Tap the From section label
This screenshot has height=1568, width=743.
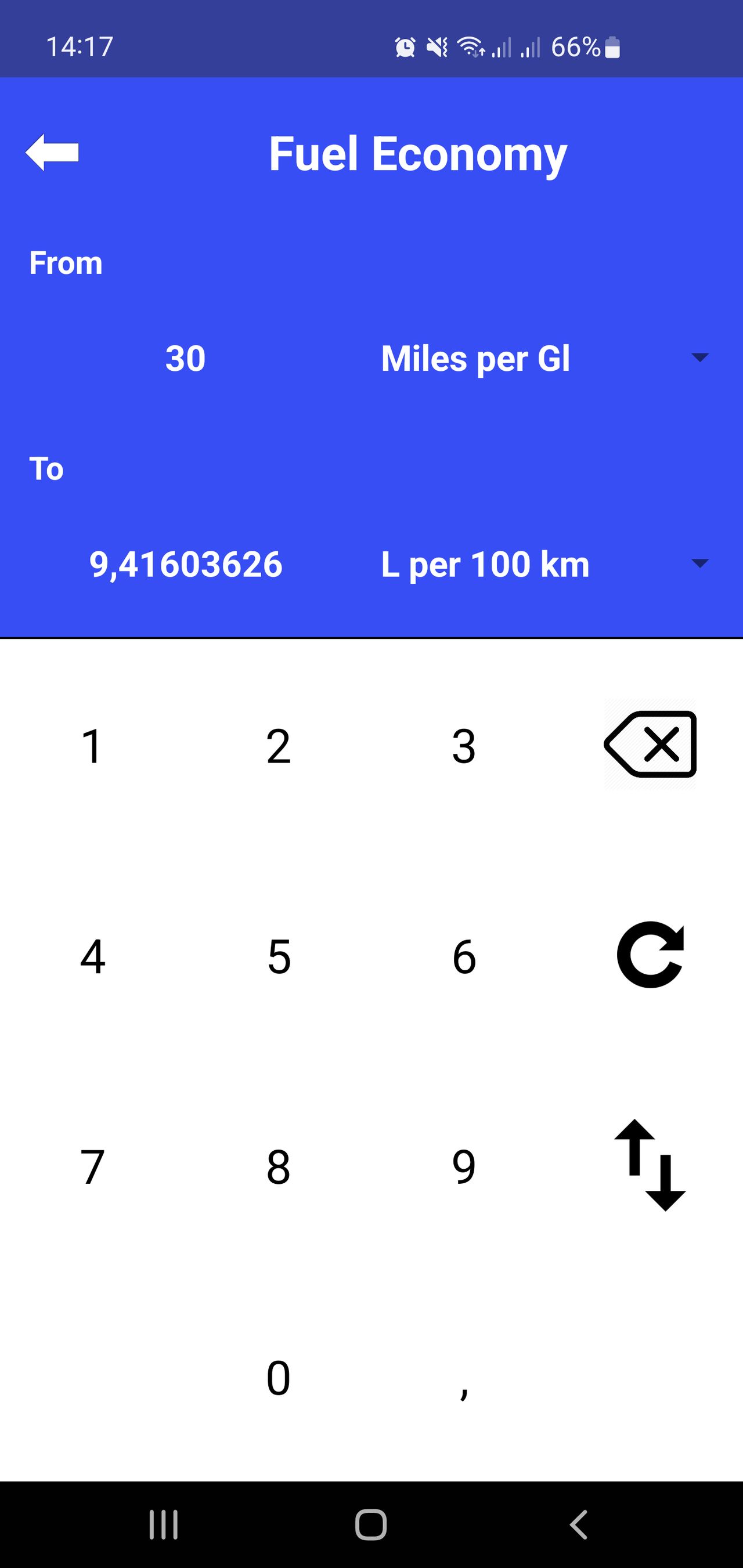tap(65, 263)
